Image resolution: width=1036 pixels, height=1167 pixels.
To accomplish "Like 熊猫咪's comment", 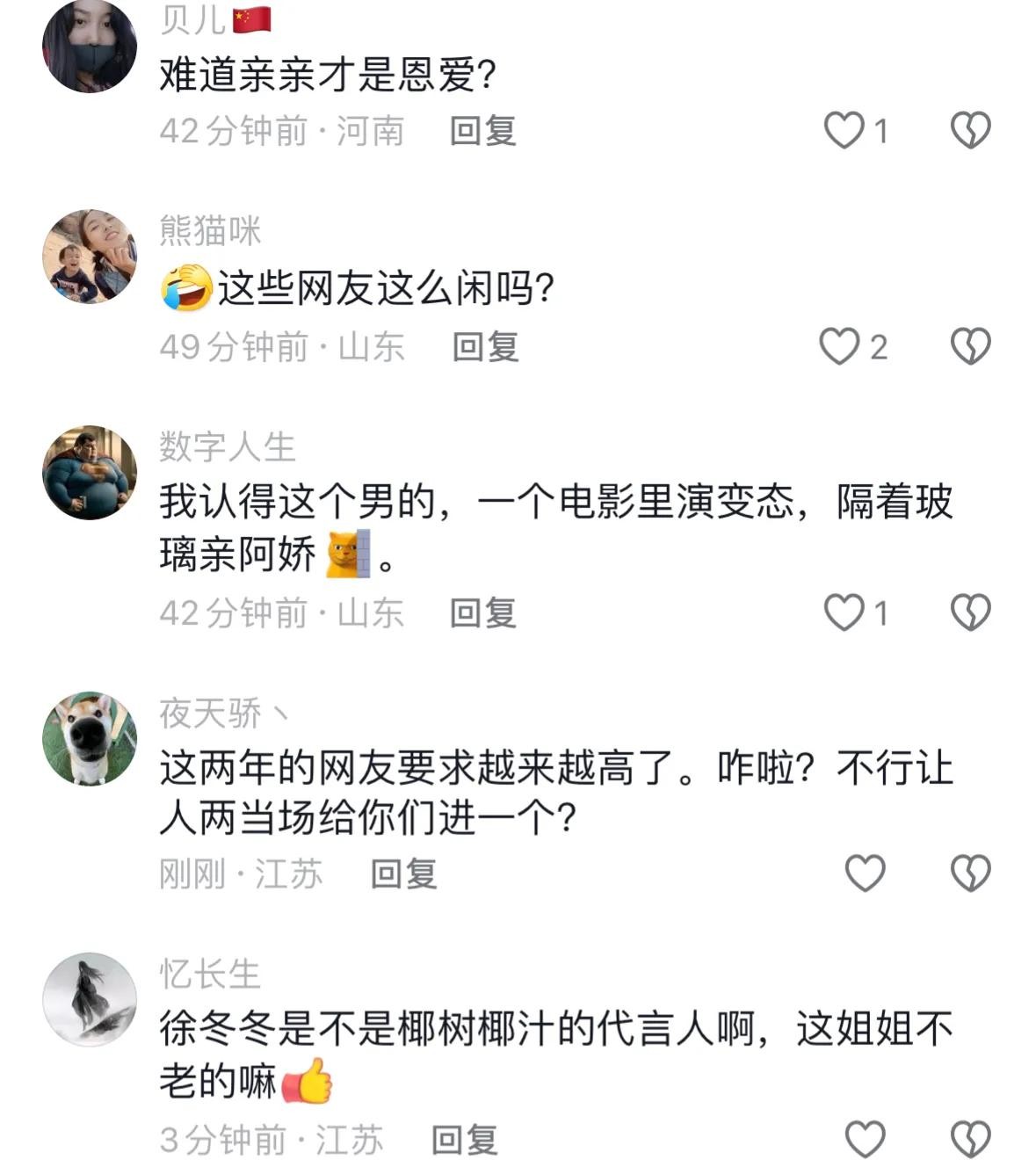I will [839, 346].
